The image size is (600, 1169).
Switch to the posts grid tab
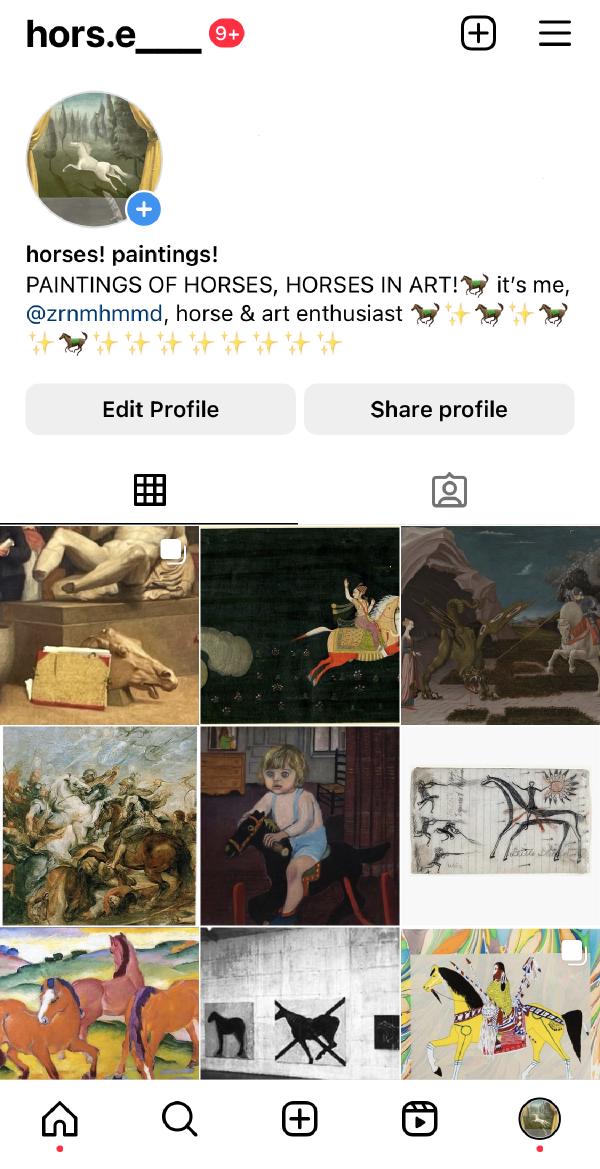tap(149, 490)
